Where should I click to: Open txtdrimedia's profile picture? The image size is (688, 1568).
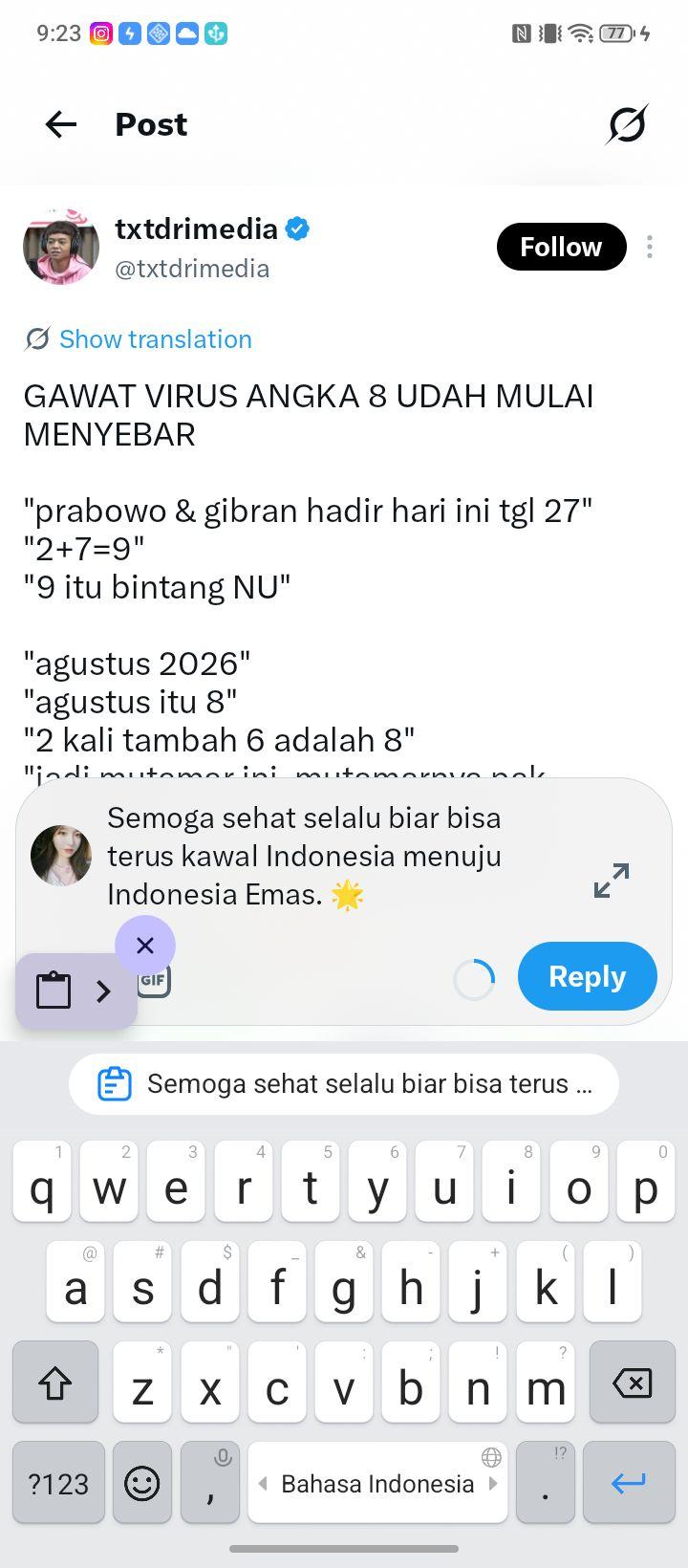(x=61, y=246)
